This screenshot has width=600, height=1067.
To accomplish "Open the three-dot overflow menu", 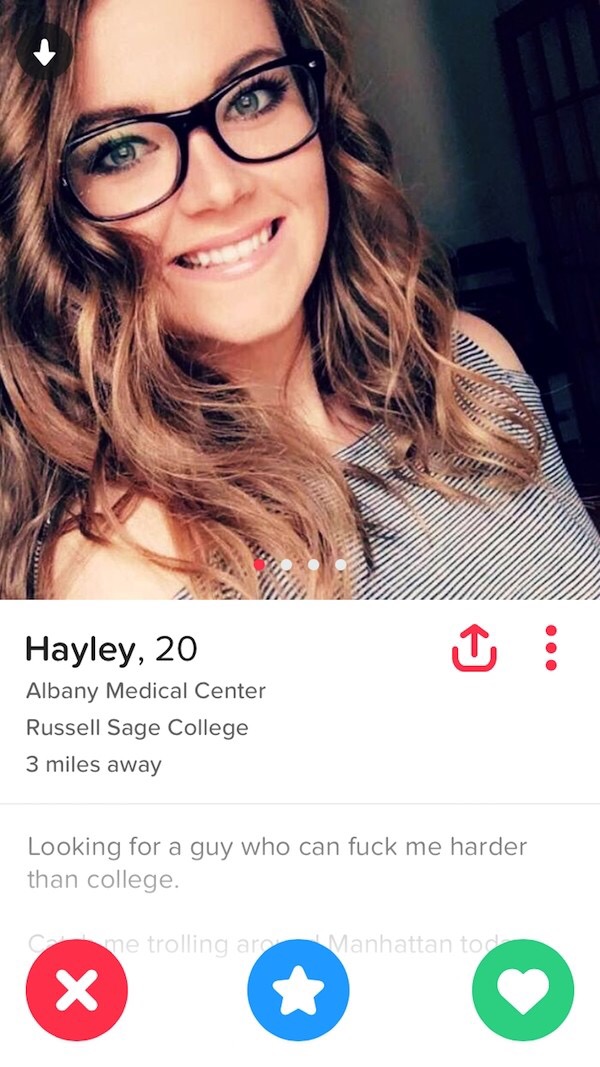I will 551,648.
